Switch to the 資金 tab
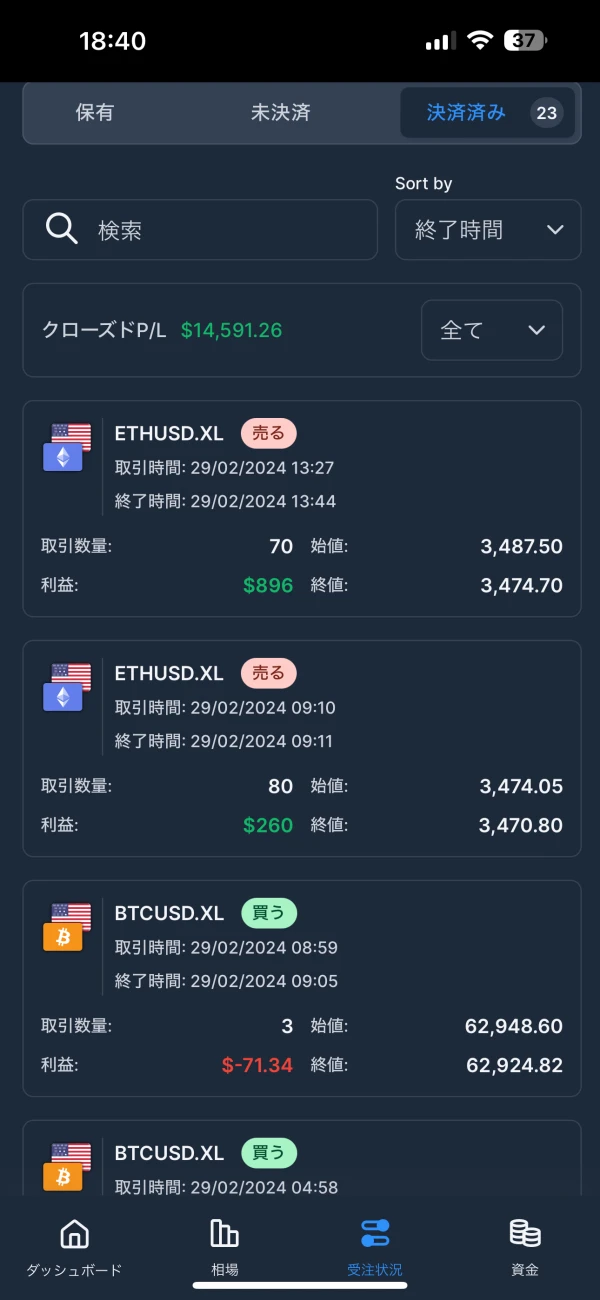This screenshot has height=1300, width=600. click(525, 1247)
